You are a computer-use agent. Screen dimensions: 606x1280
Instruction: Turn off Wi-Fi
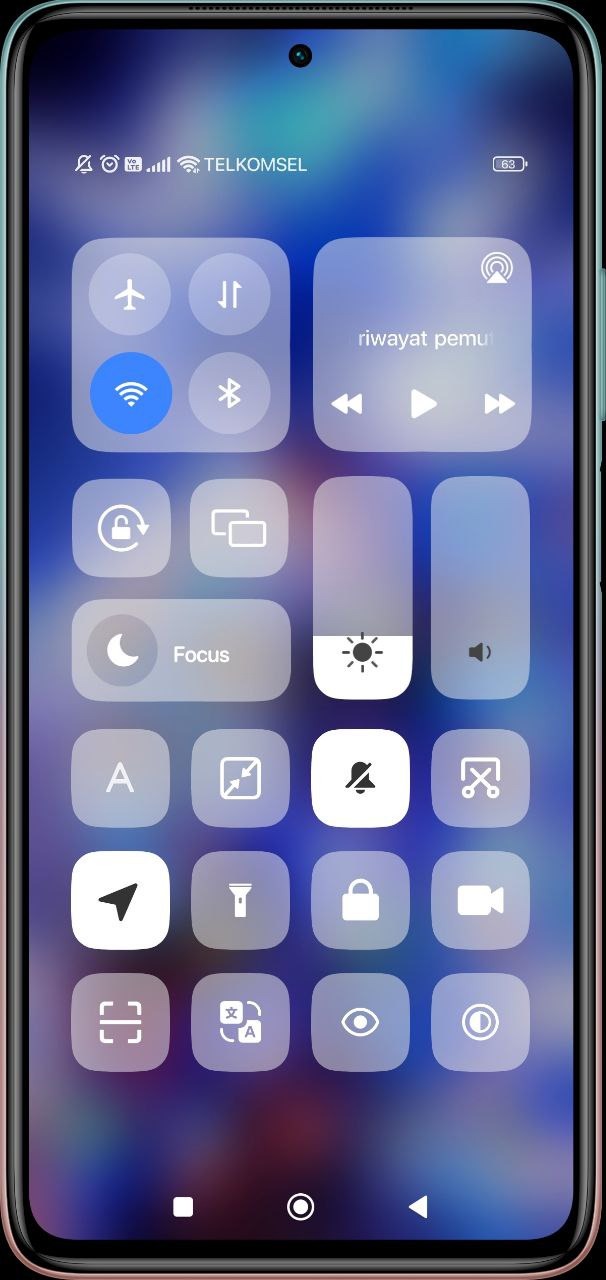[130, 393]
